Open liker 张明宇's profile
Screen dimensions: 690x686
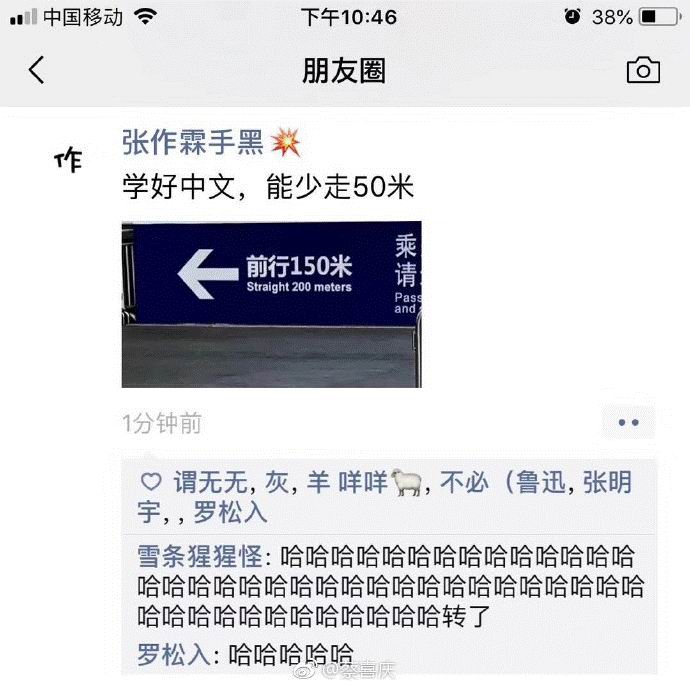tap(604, 483)
